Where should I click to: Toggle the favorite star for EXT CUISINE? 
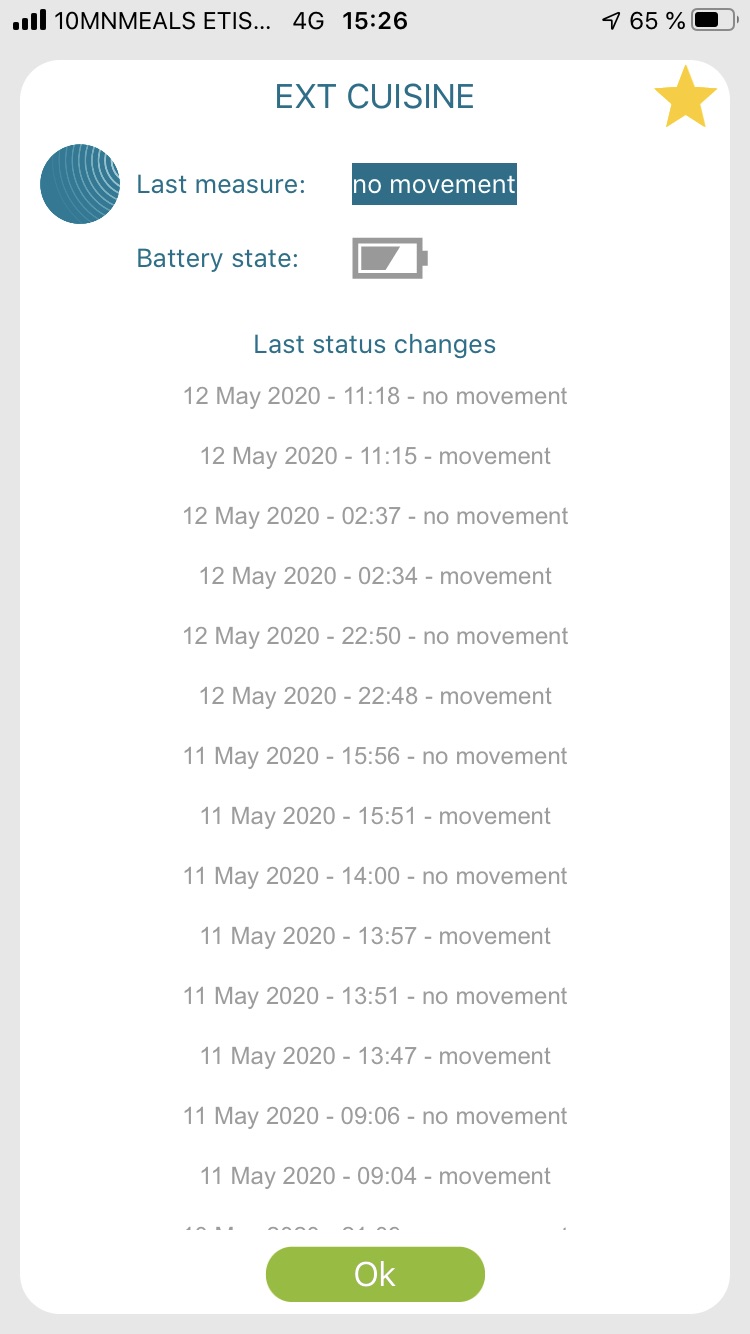(x=685, y=98)
